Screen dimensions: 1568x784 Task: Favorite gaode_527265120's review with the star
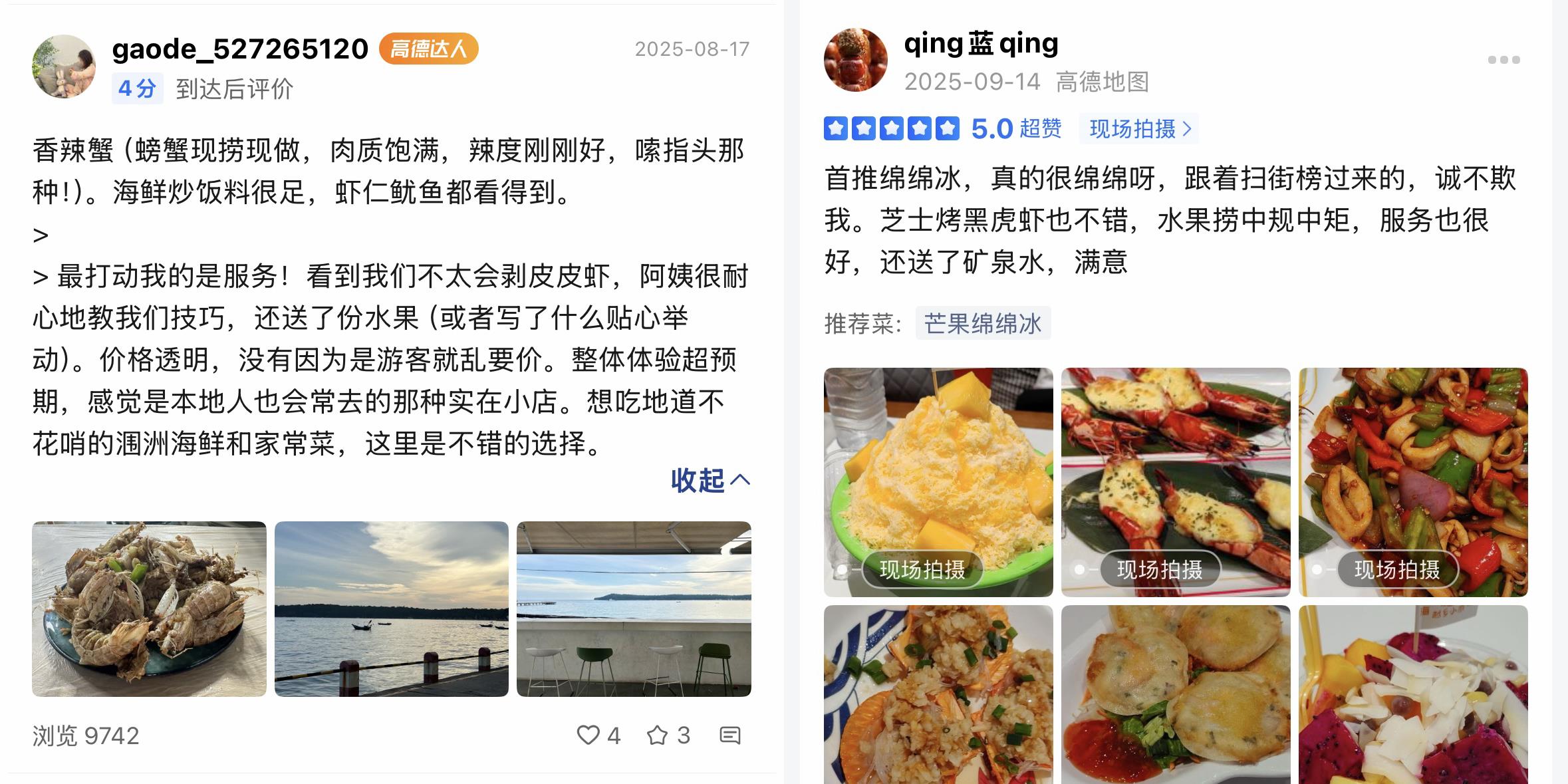(x=658, y=735)
